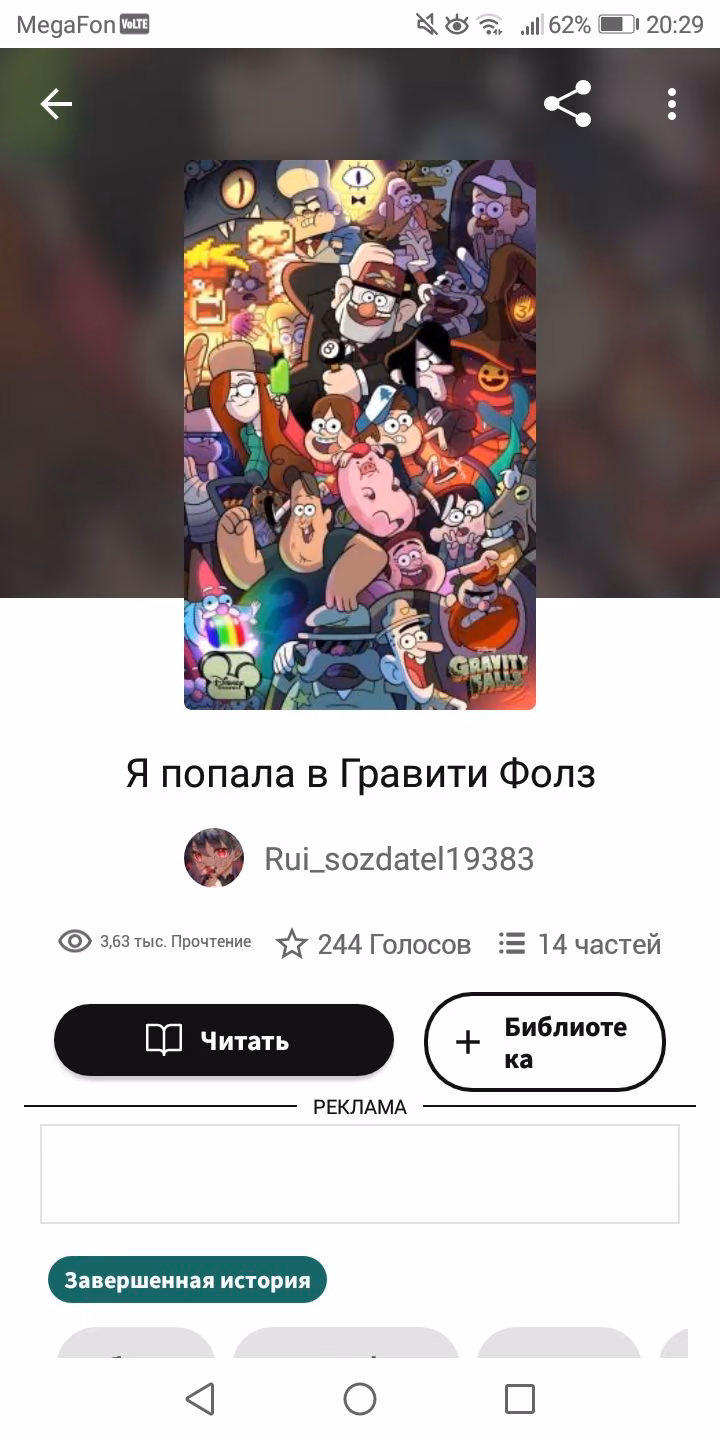
Task: Add story to Библиотека
Action: tap(545, 1042)
